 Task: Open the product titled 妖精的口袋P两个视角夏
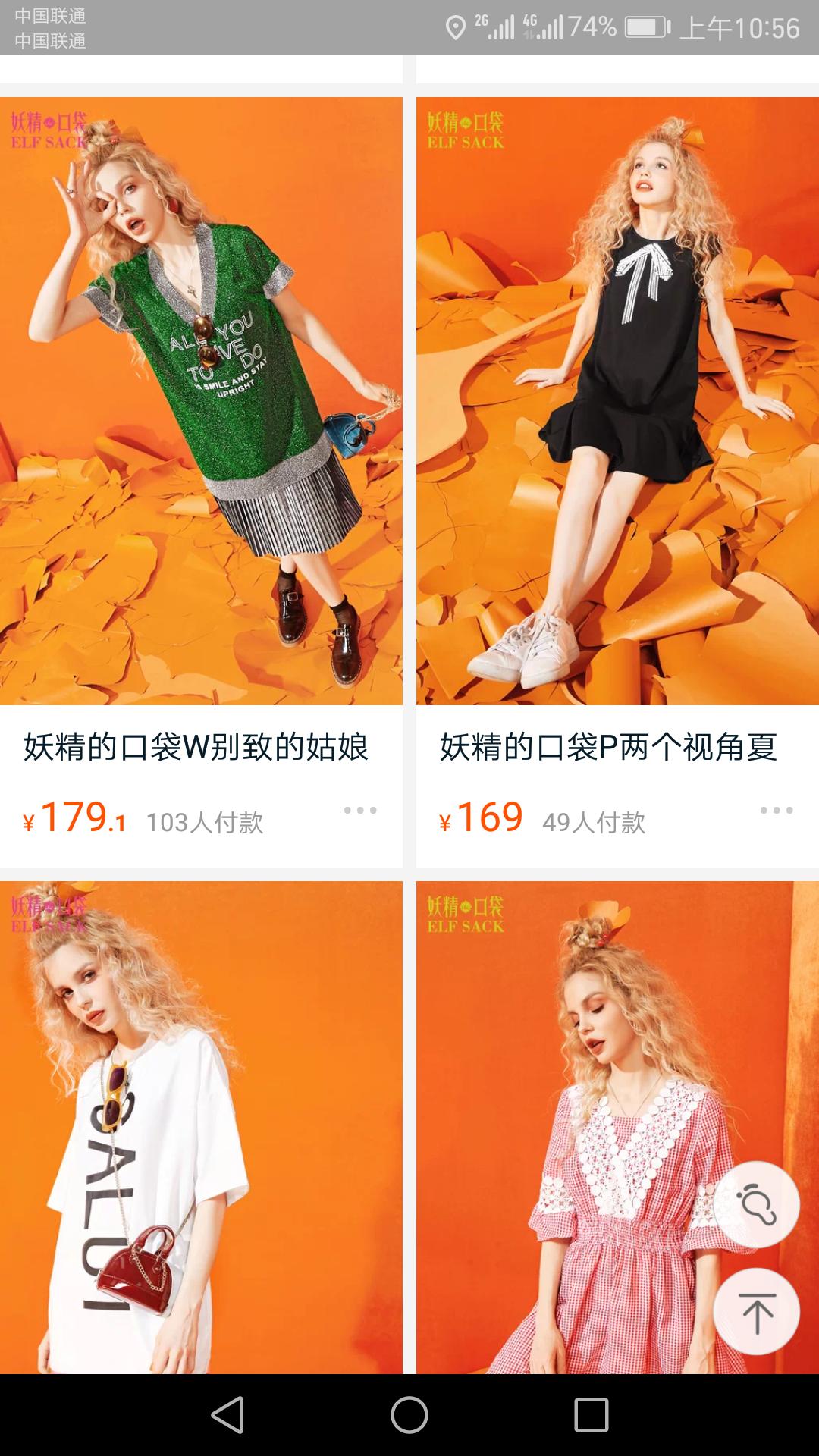[613, 751]
